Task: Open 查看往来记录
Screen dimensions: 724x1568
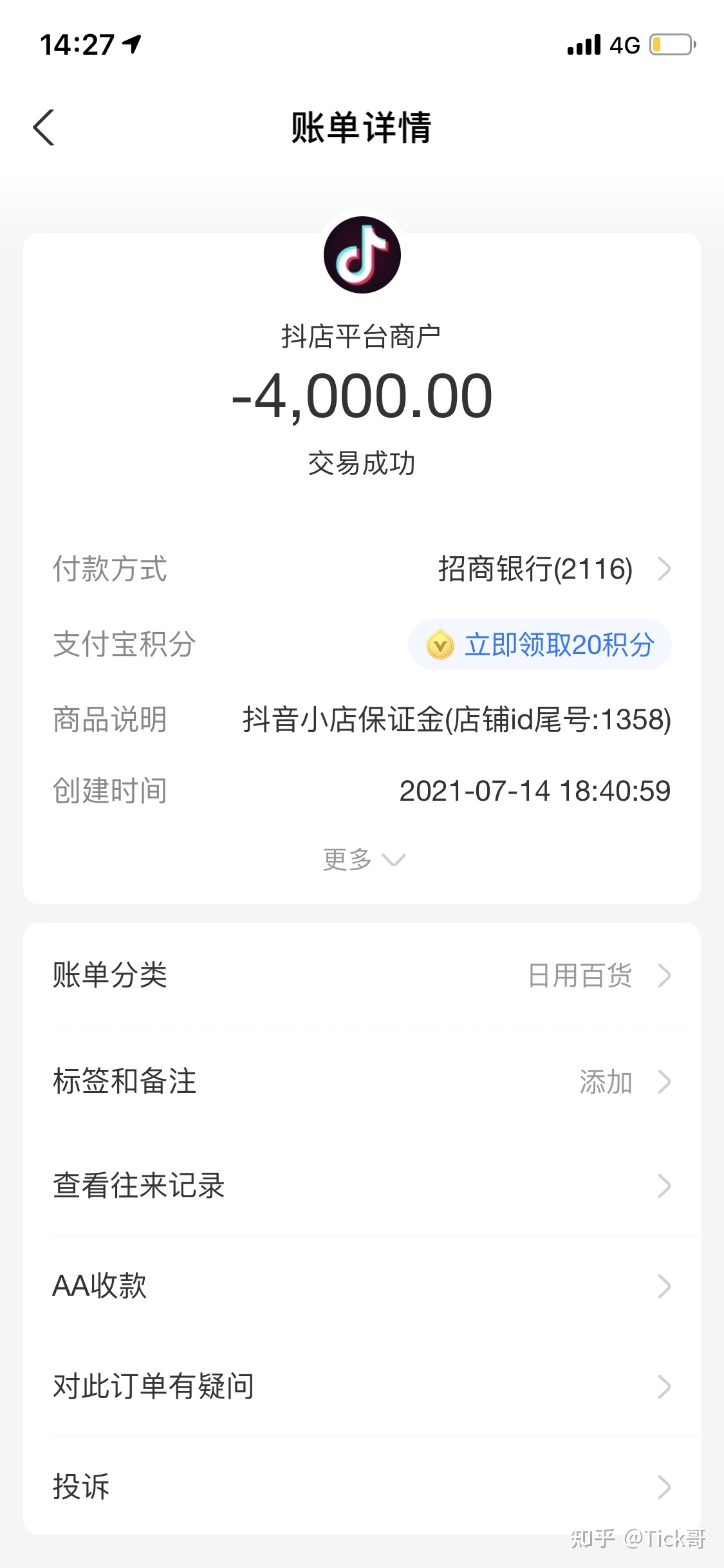Action: click(362, 1186)
